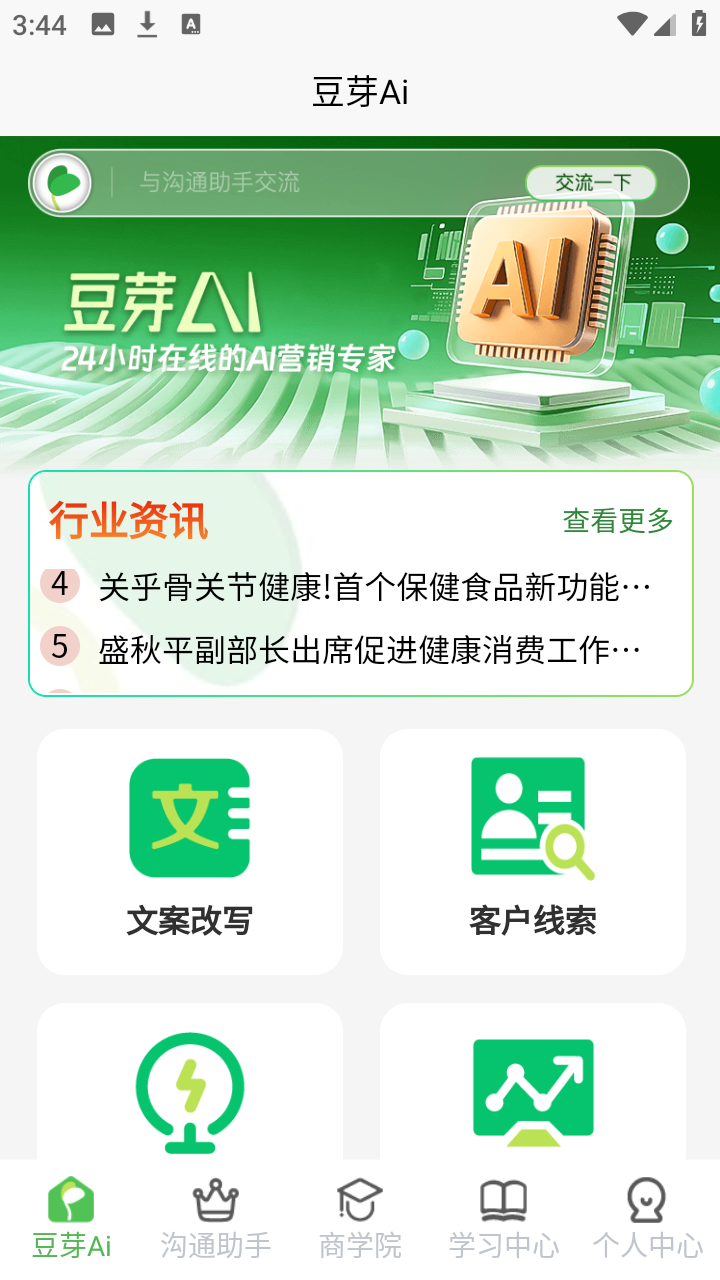Tap the sprout icon in the banner search bar
This screenshot has height=1280, width=720.
[62, 183]
